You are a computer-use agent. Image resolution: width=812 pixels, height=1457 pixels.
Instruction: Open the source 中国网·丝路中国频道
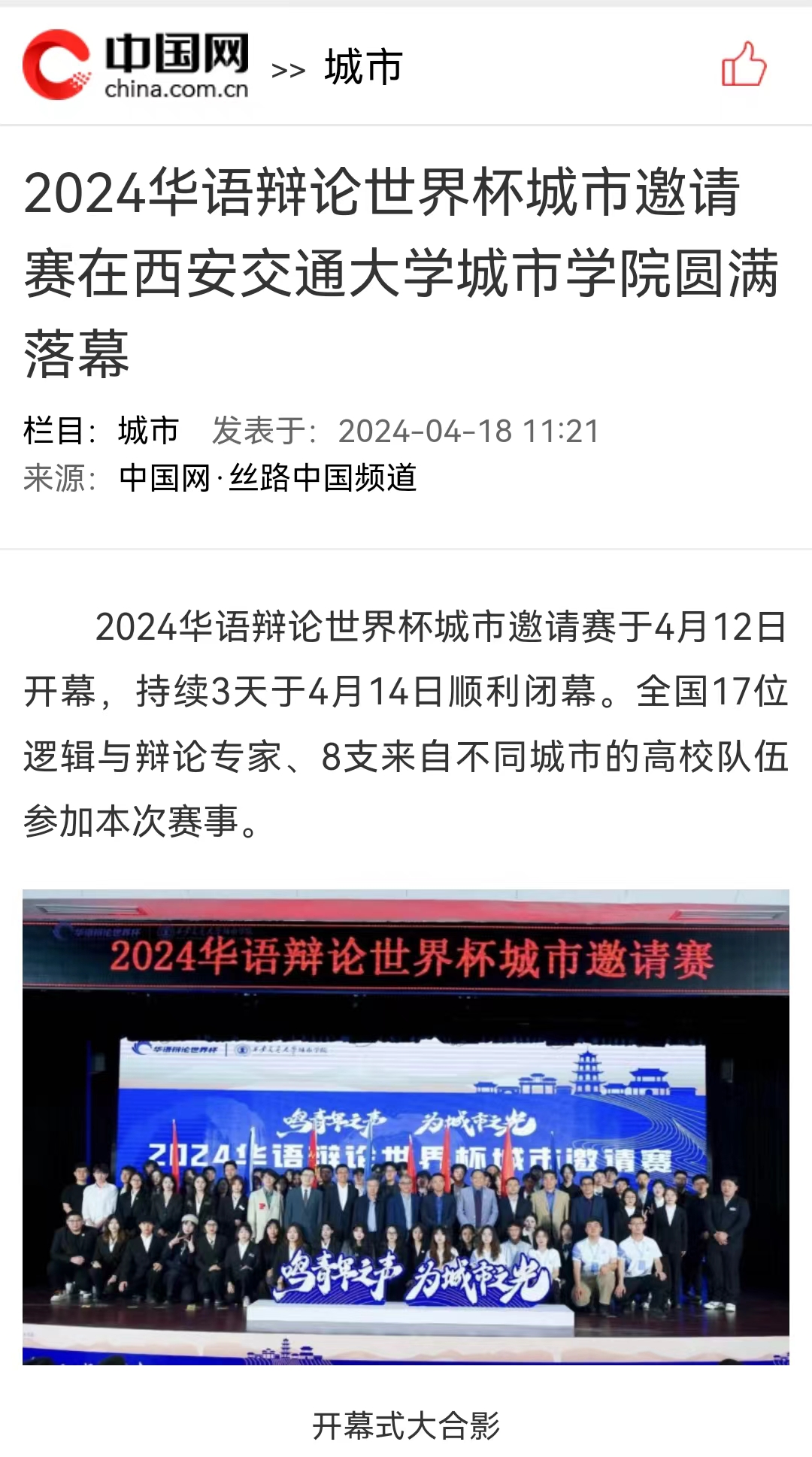[x=268, y=477]
